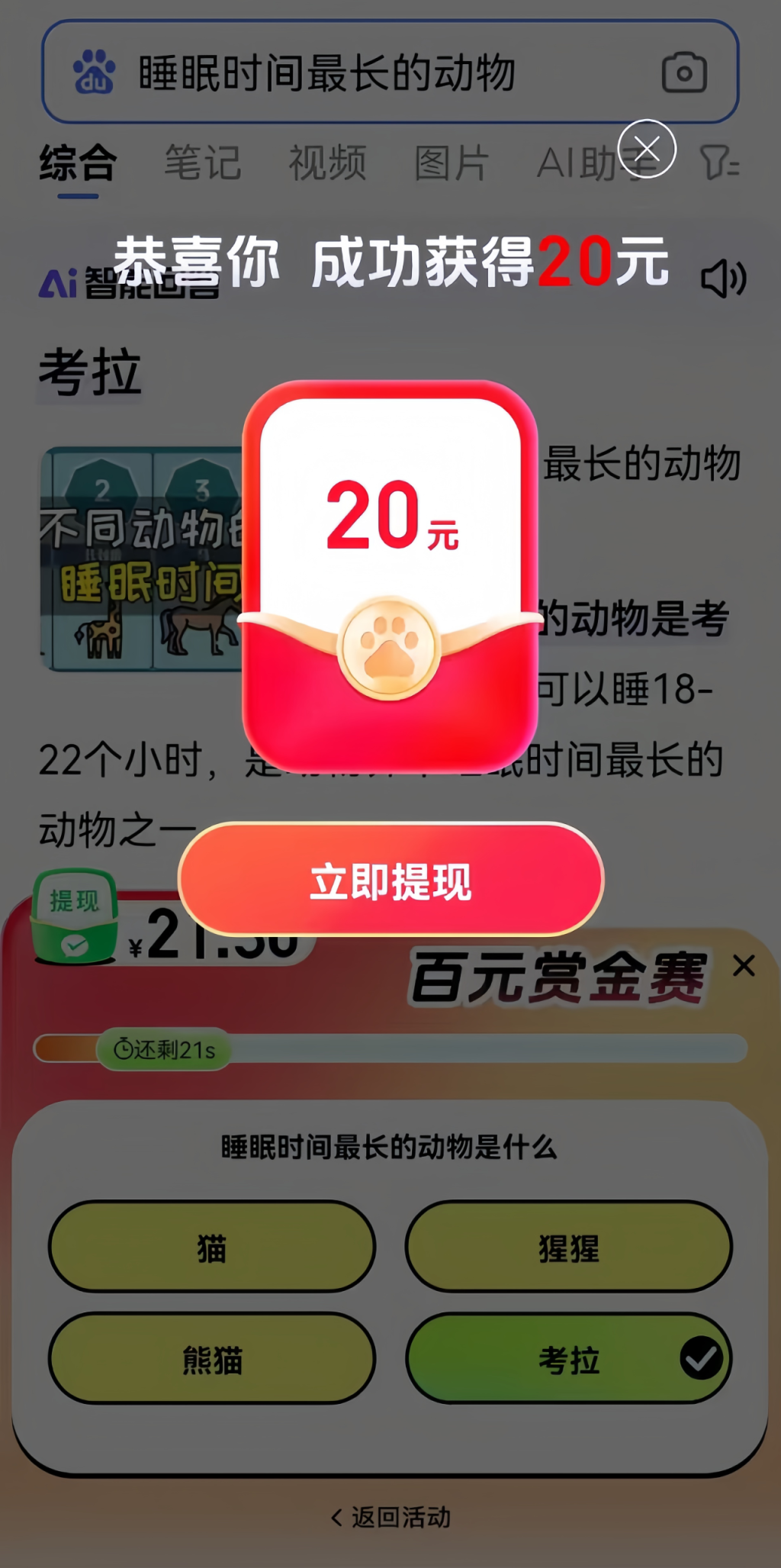The image size is (781, 1568).
Task: Open camera search in the search bar
Action: click(x=684, y=72)
